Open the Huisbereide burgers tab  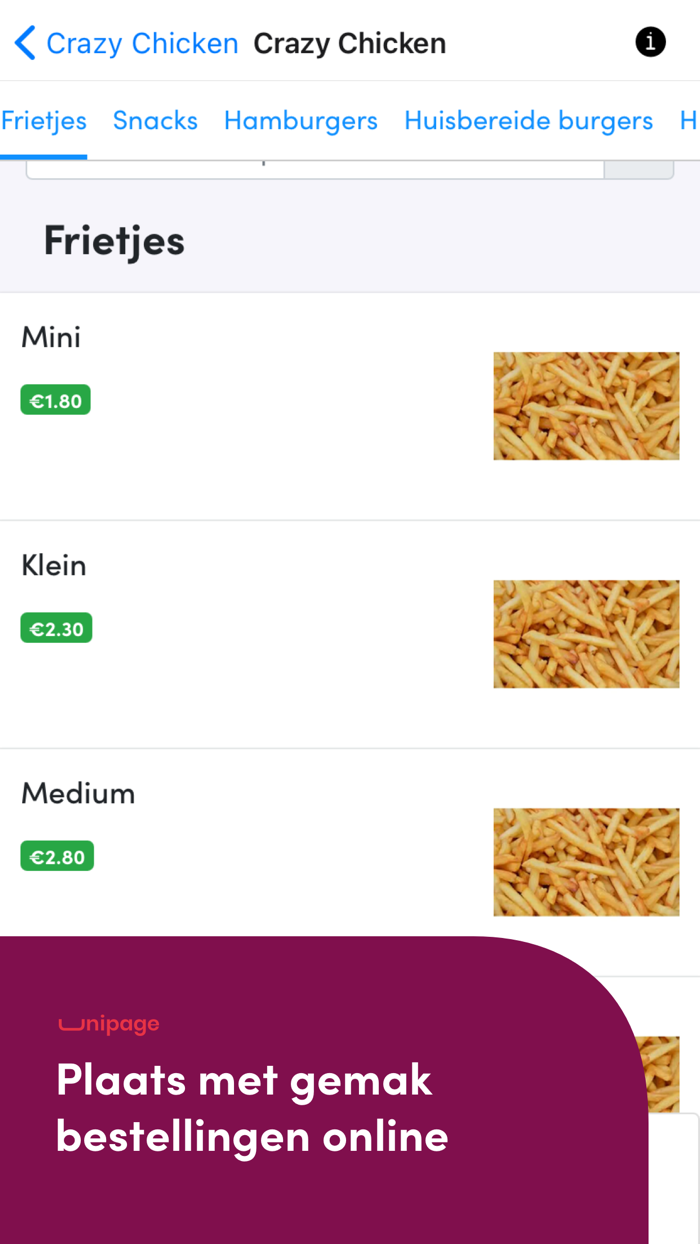[x=528, y=121]
